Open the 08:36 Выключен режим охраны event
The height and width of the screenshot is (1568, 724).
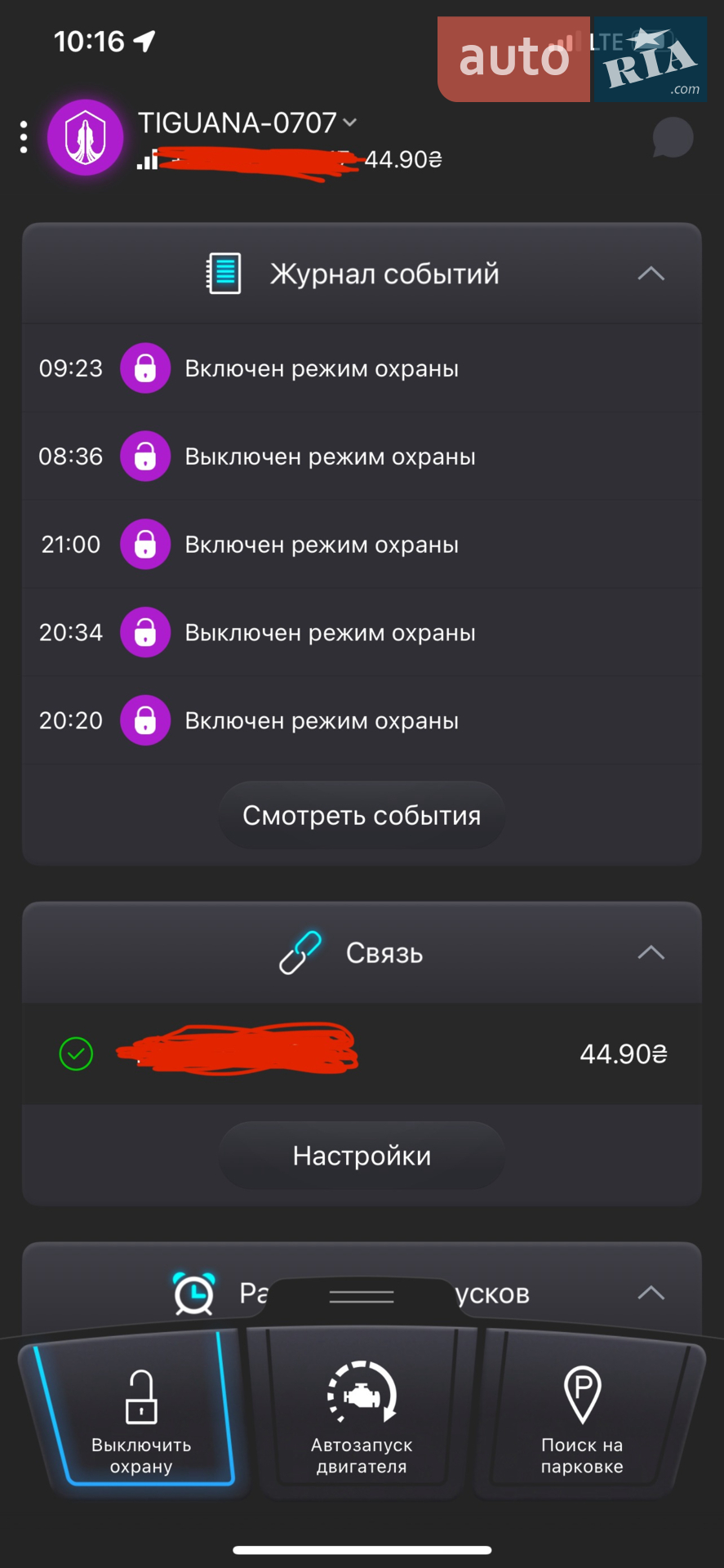pyautogui.click(x=362, y=457)
